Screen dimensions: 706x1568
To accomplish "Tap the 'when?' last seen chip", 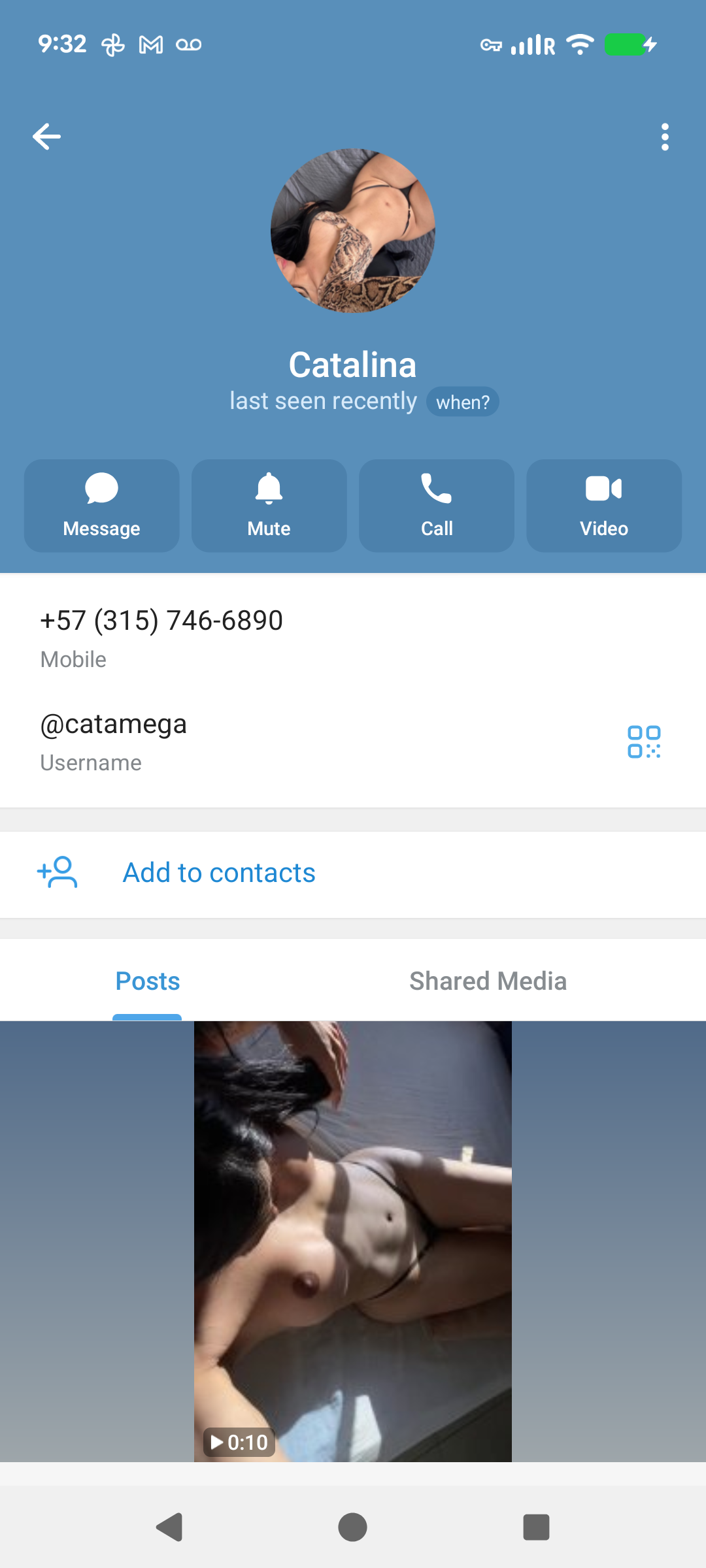I will [463, 402].
